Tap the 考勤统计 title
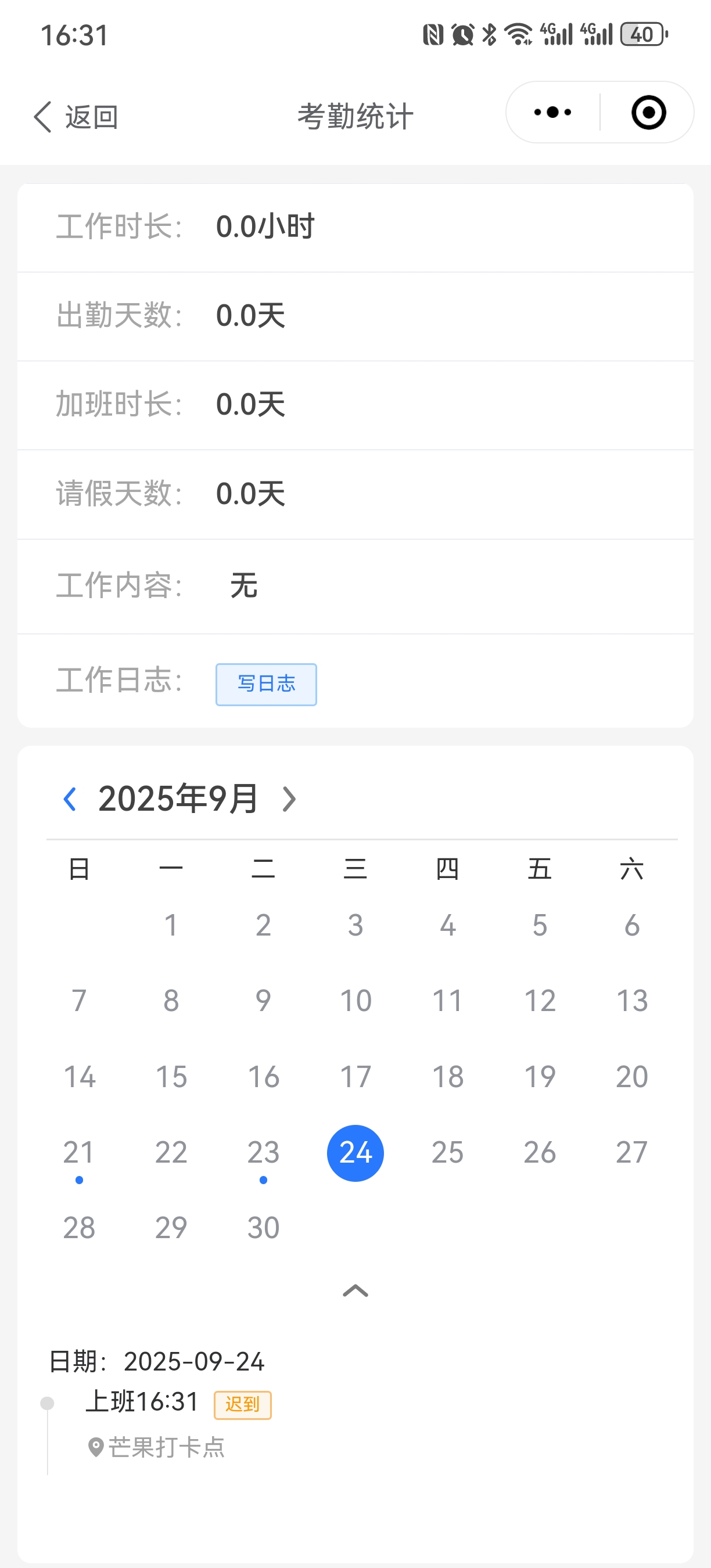 355,115
